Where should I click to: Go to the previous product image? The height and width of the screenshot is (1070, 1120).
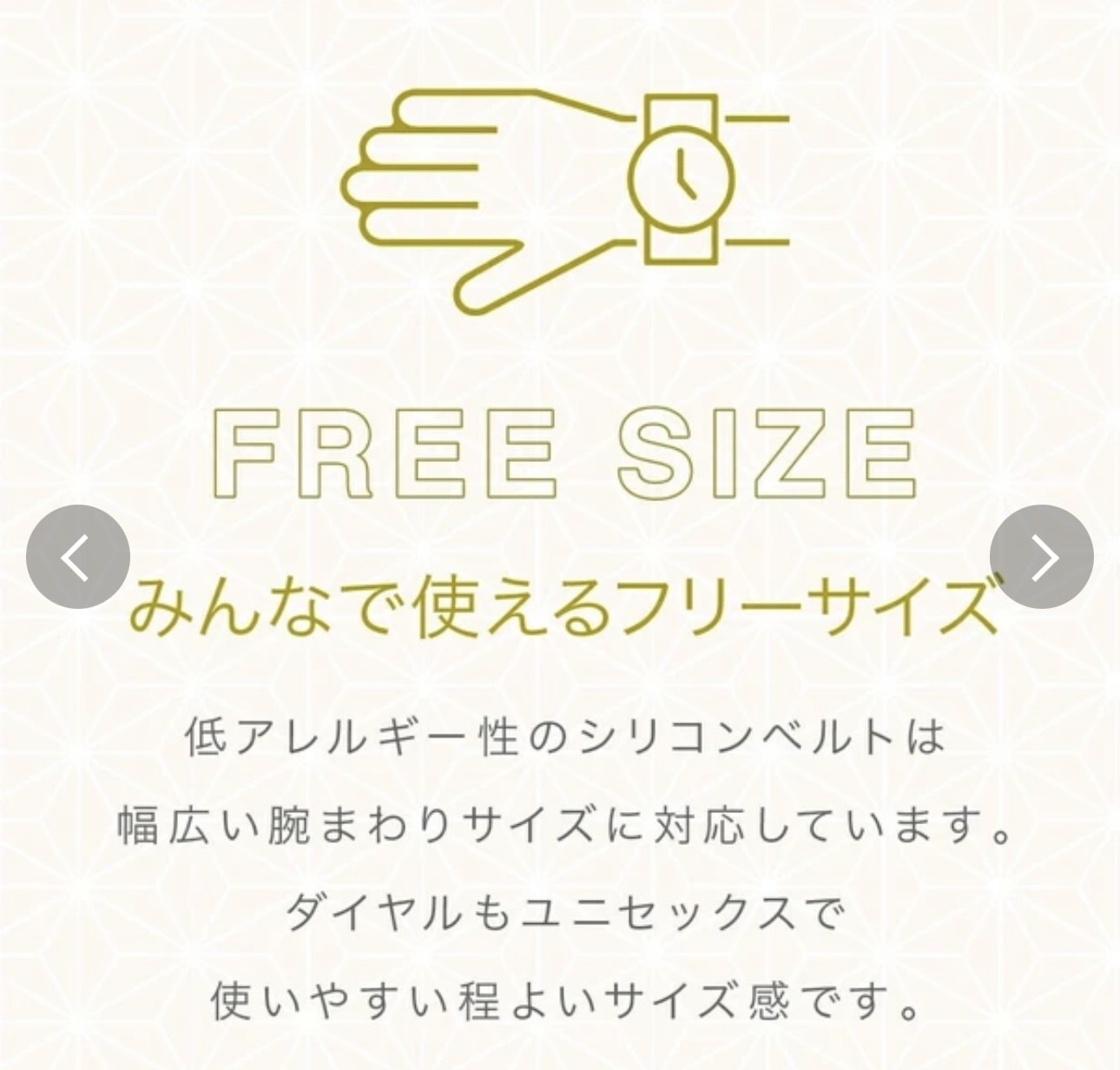coord(78,557)
